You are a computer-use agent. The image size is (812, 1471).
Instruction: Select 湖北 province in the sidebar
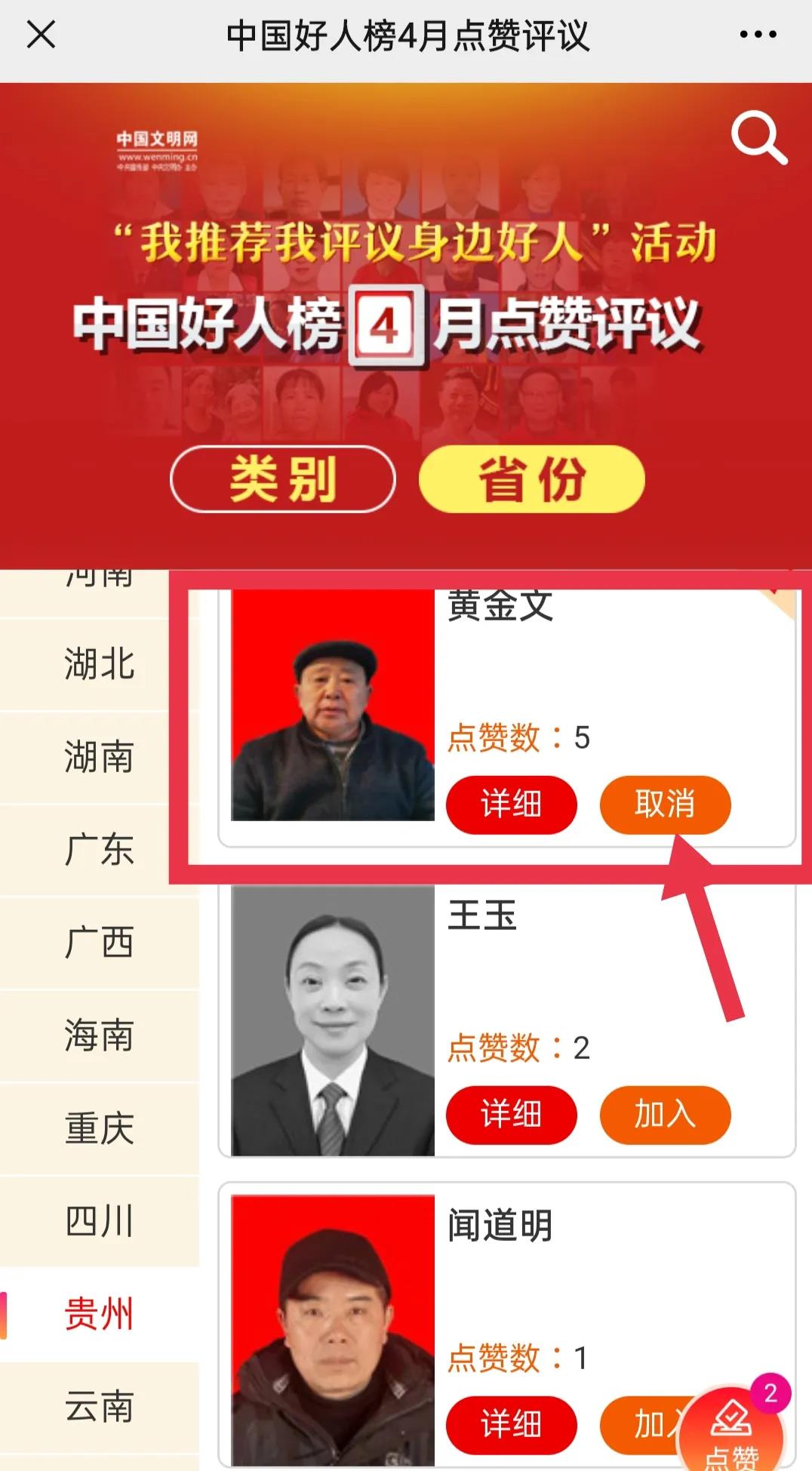coord(99,664)
